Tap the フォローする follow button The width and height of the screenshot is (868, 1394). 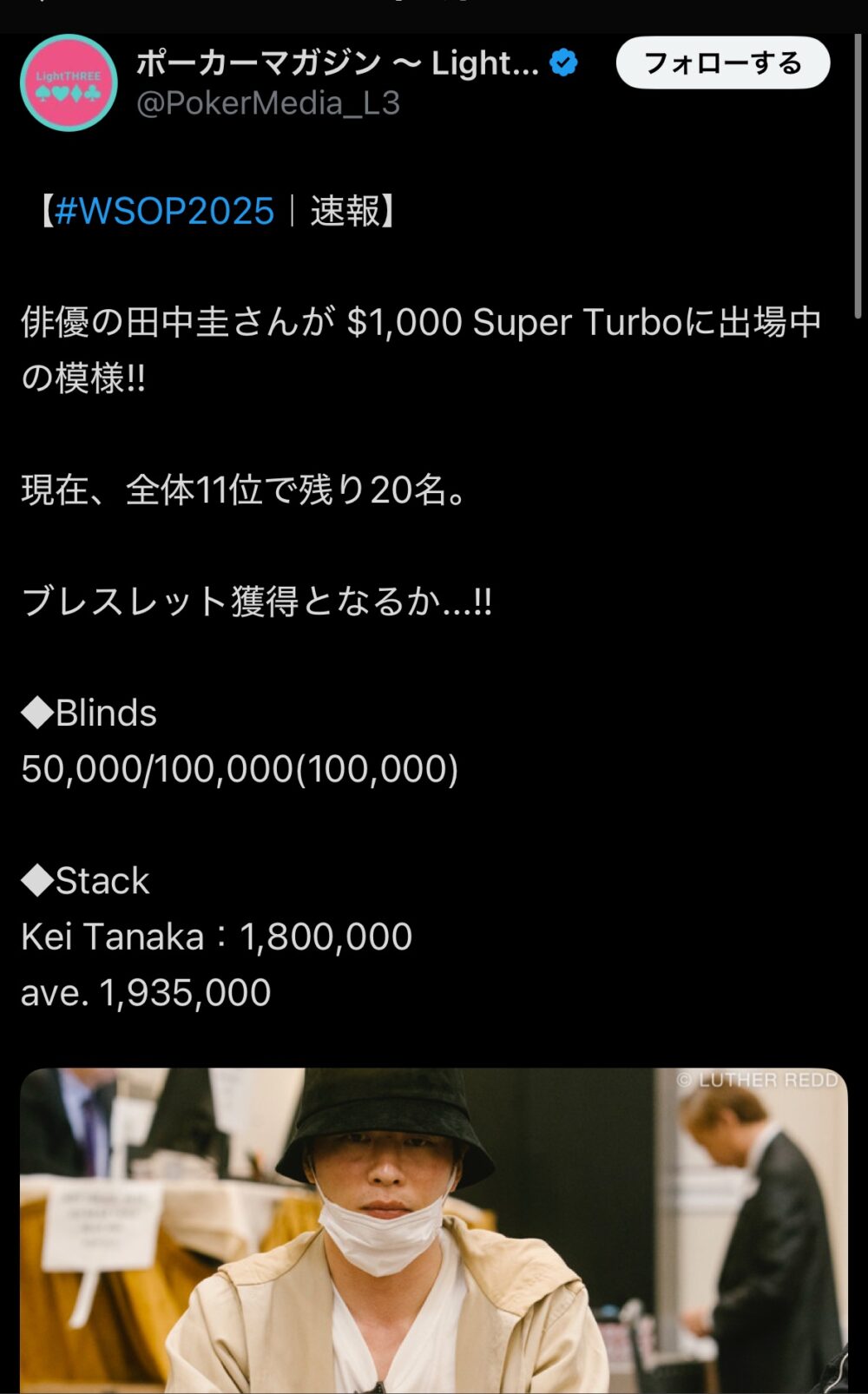pyautogui.click(x=723, y=62)
